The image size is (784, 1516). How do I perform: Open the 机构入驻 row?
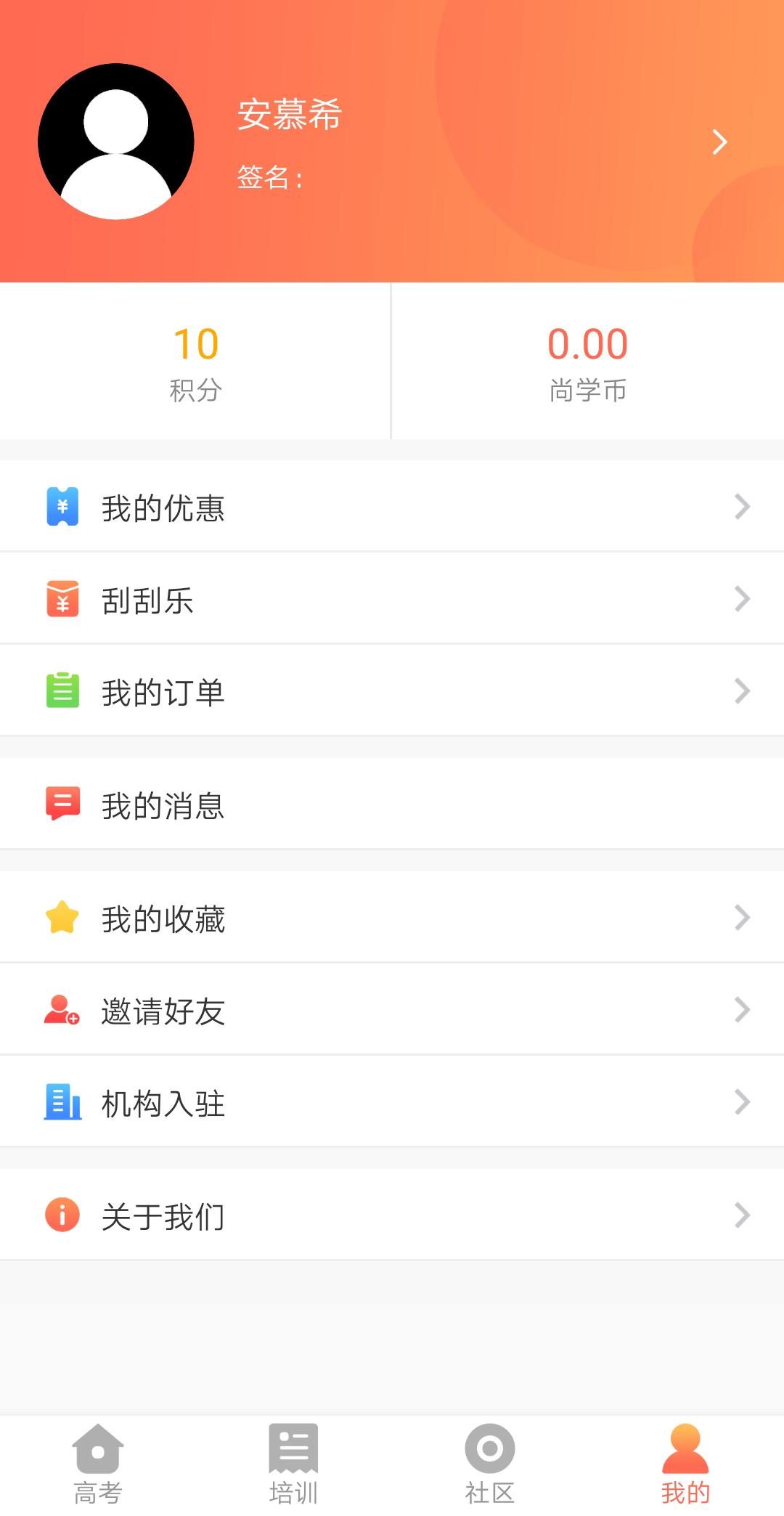[392, 1102]
